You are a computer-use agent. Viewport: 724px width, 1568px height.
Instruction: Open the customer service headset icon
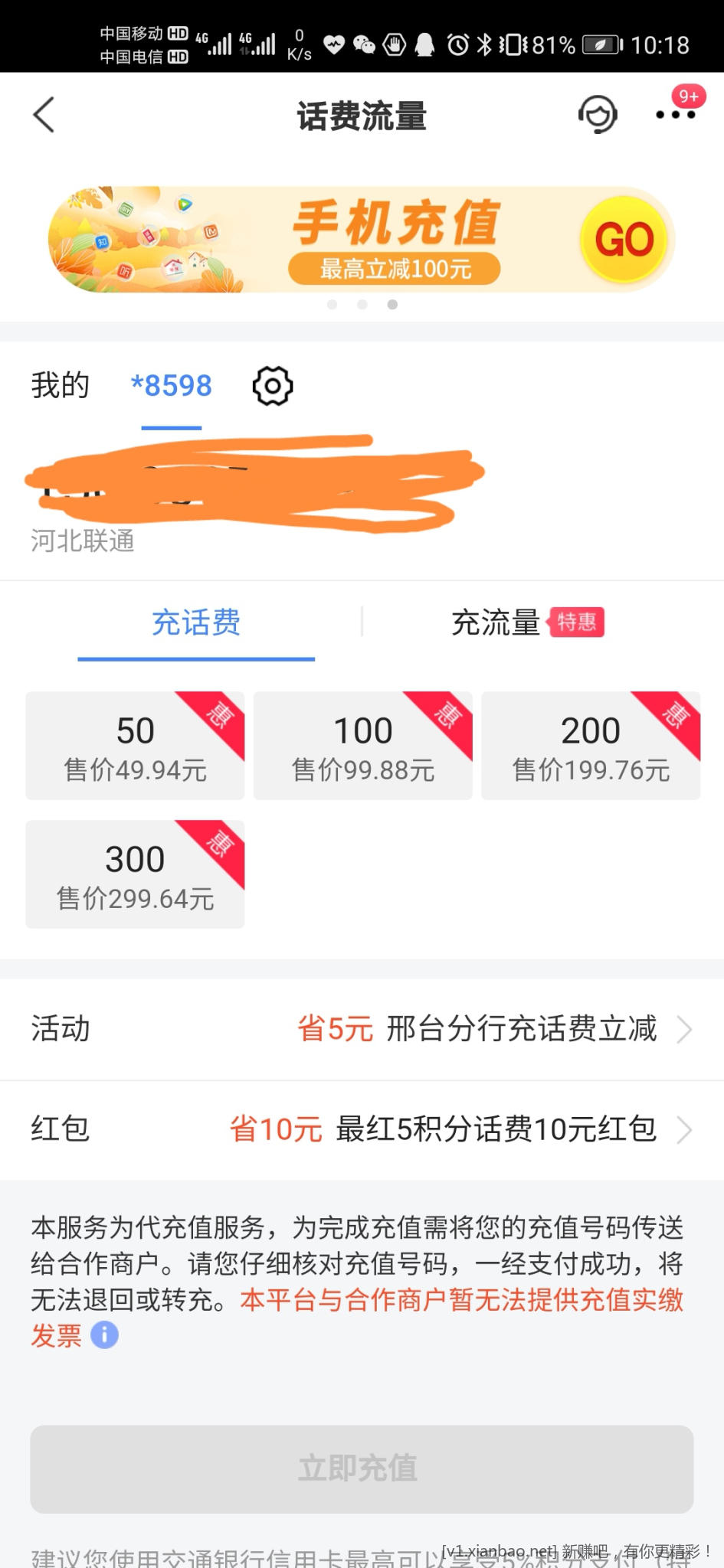(598, 115)
